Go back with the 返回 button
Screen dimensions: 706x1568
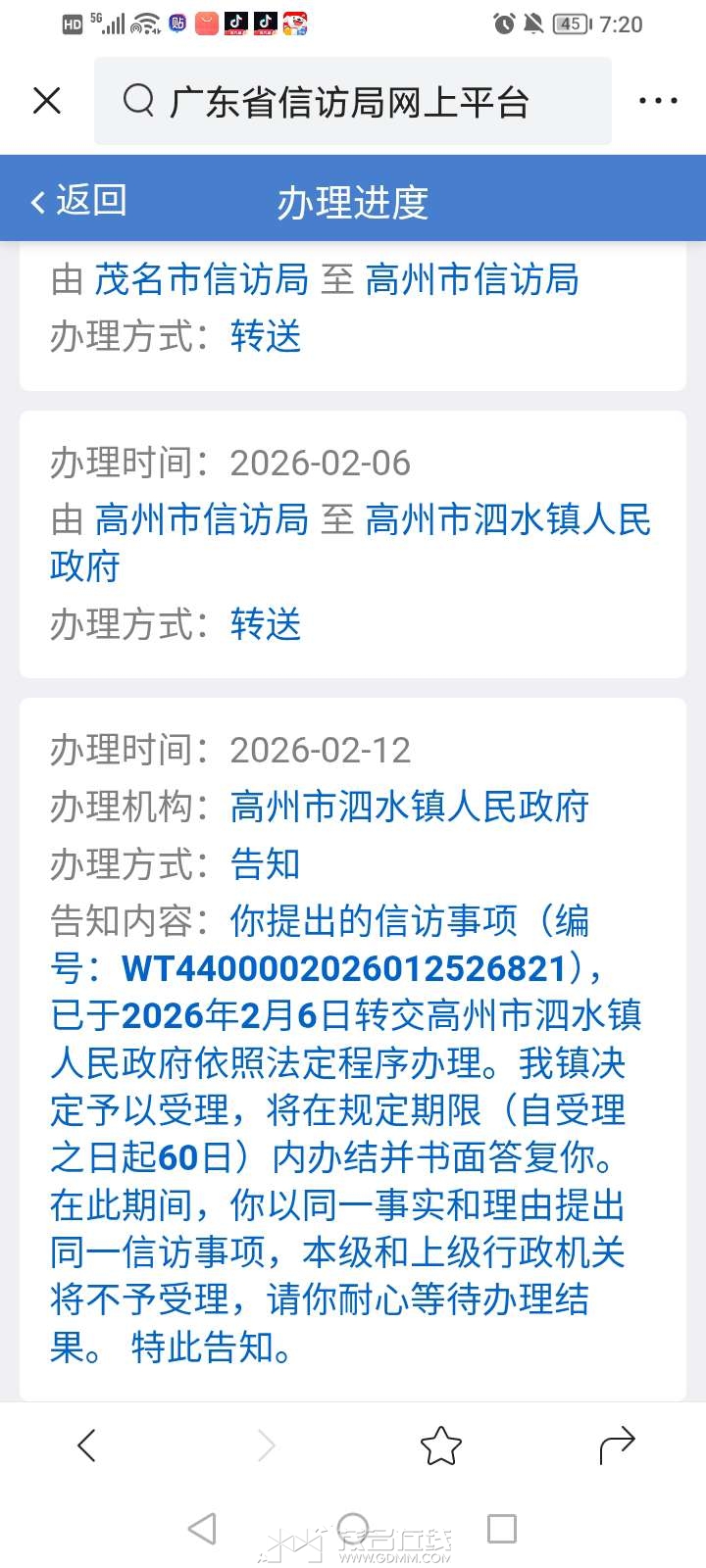[79, 201]
